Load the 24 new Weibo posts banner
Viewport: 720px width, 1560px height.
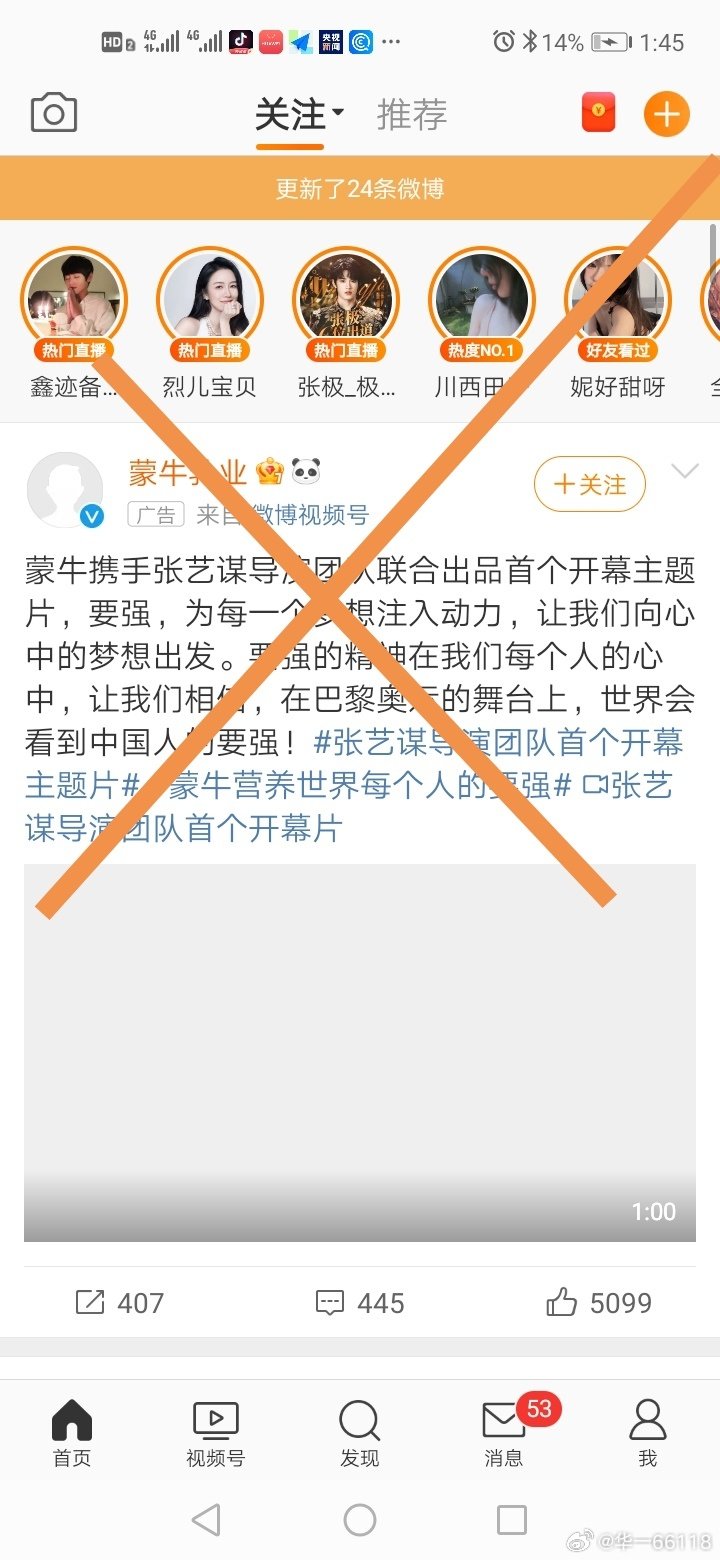(x=360, y=188)
